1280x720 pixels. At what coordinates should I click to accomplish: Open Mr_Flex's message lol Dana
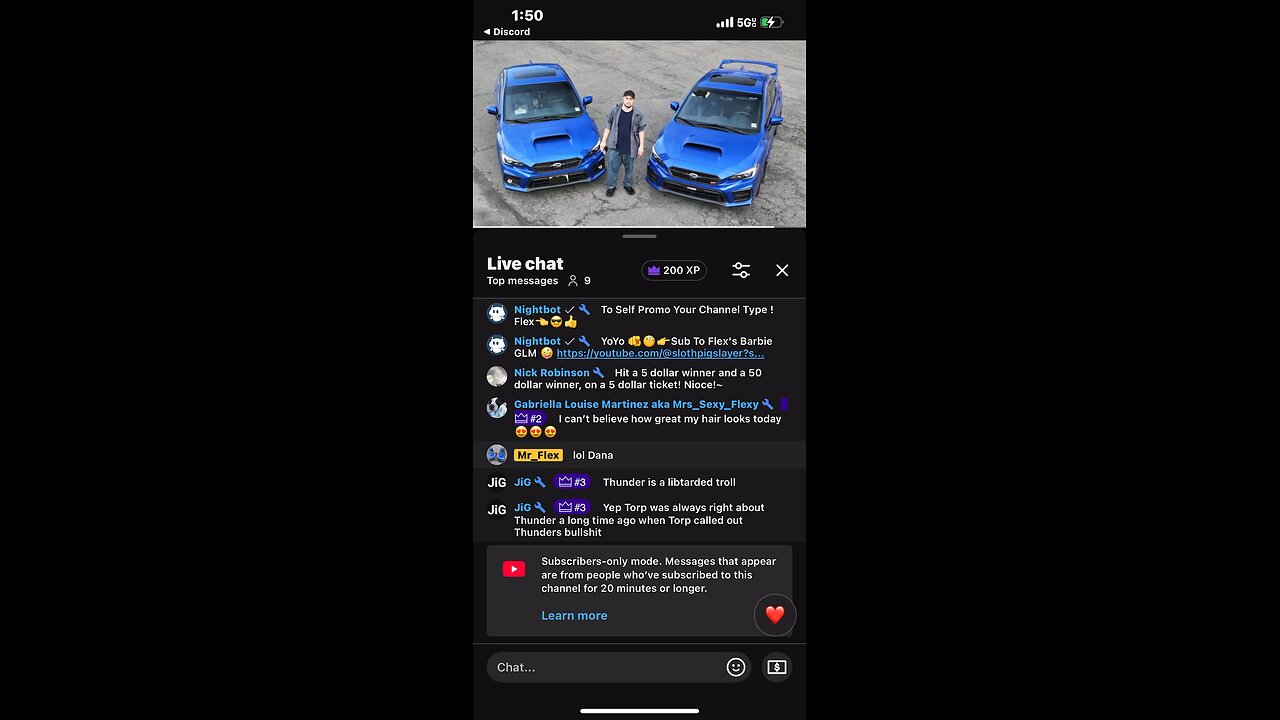point(592,455)
